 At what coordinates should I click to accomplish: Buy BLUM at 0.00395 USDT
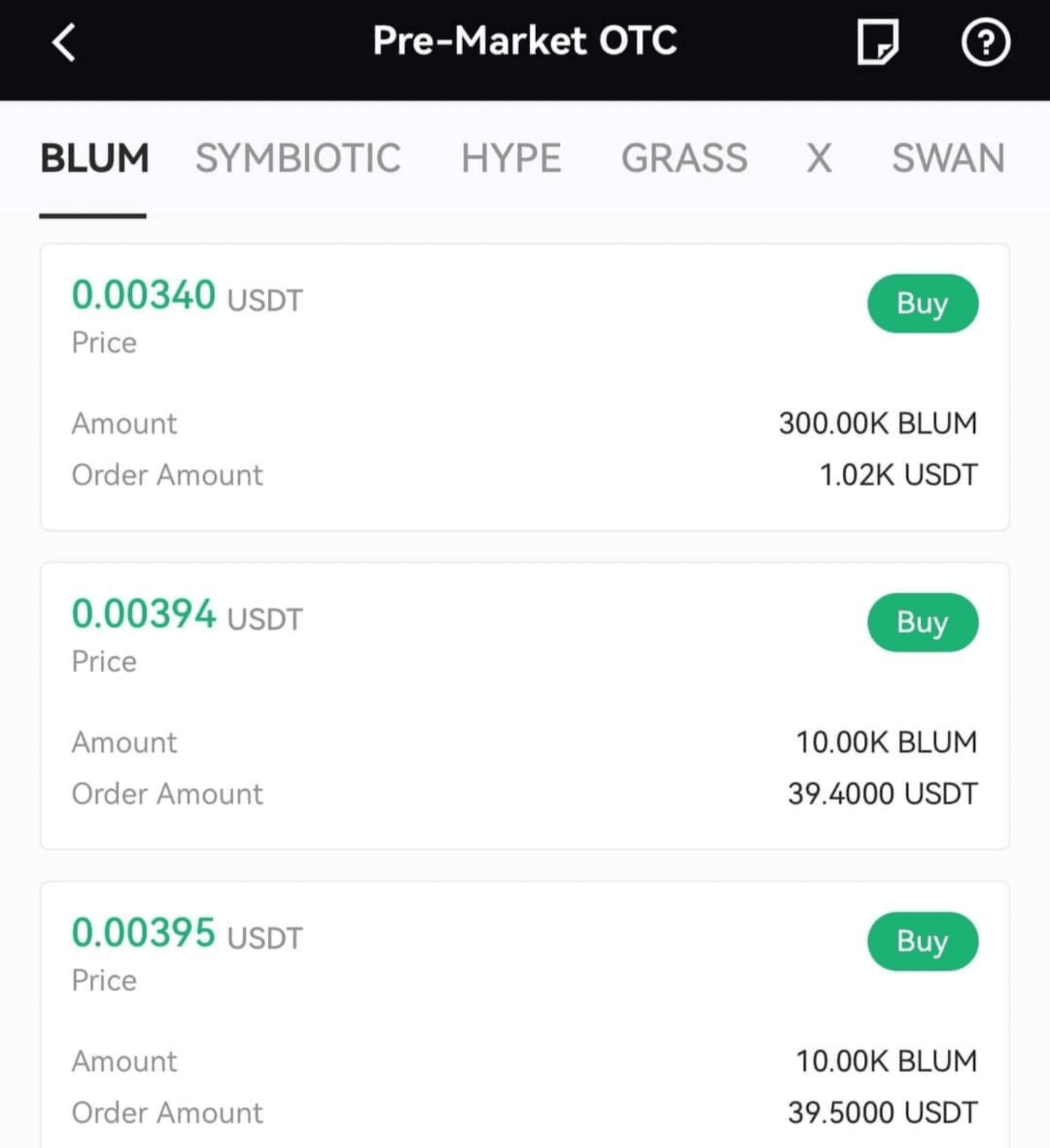click(x=922, y=941)
